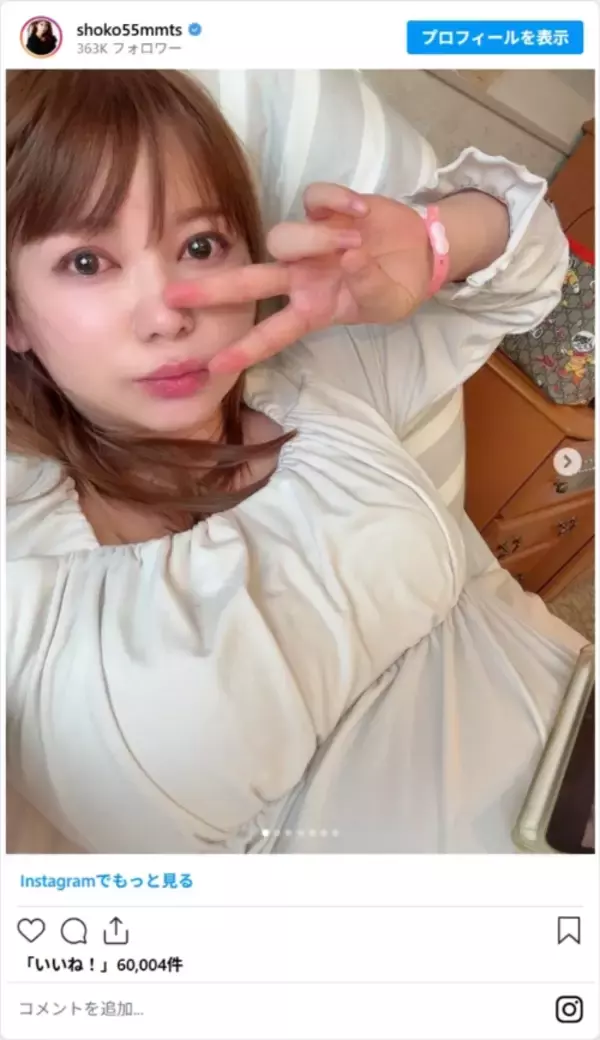The width and height of the screenshot is (600, 1040).
Task: Tap the プロフィールを表示 button
Action: click(x=494, y=38)
